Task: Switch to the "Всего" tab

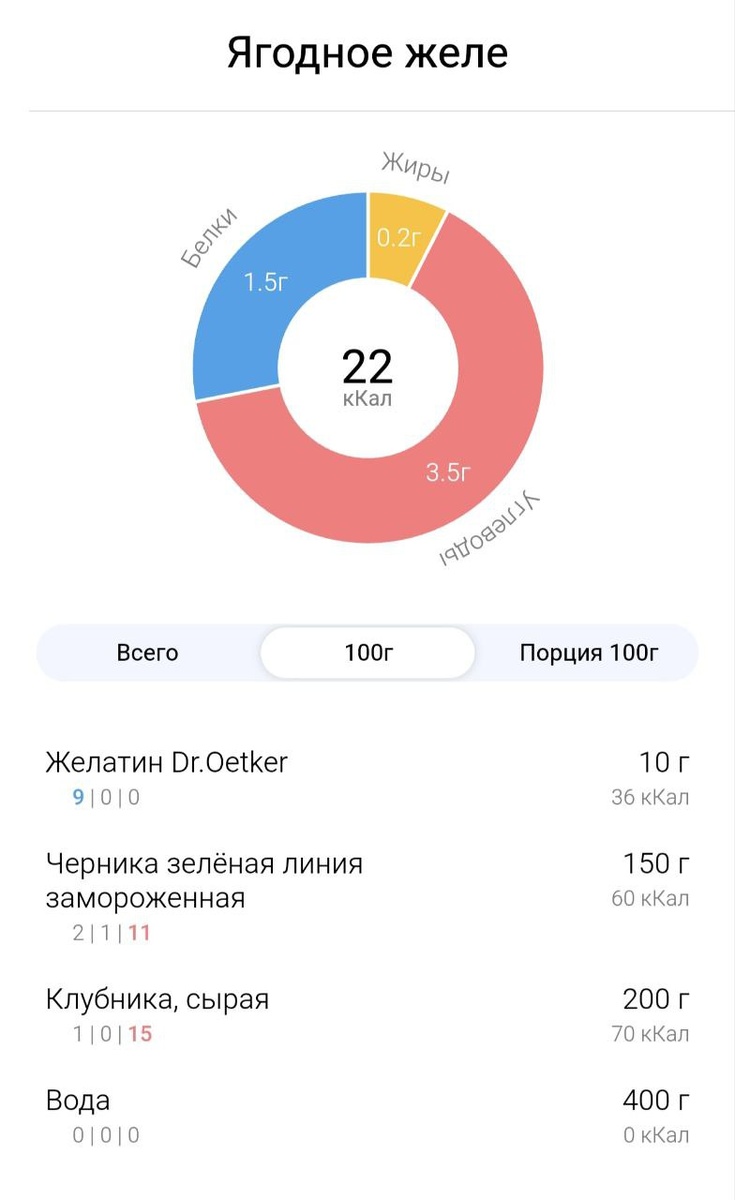Action: click(x=148, y=652)
